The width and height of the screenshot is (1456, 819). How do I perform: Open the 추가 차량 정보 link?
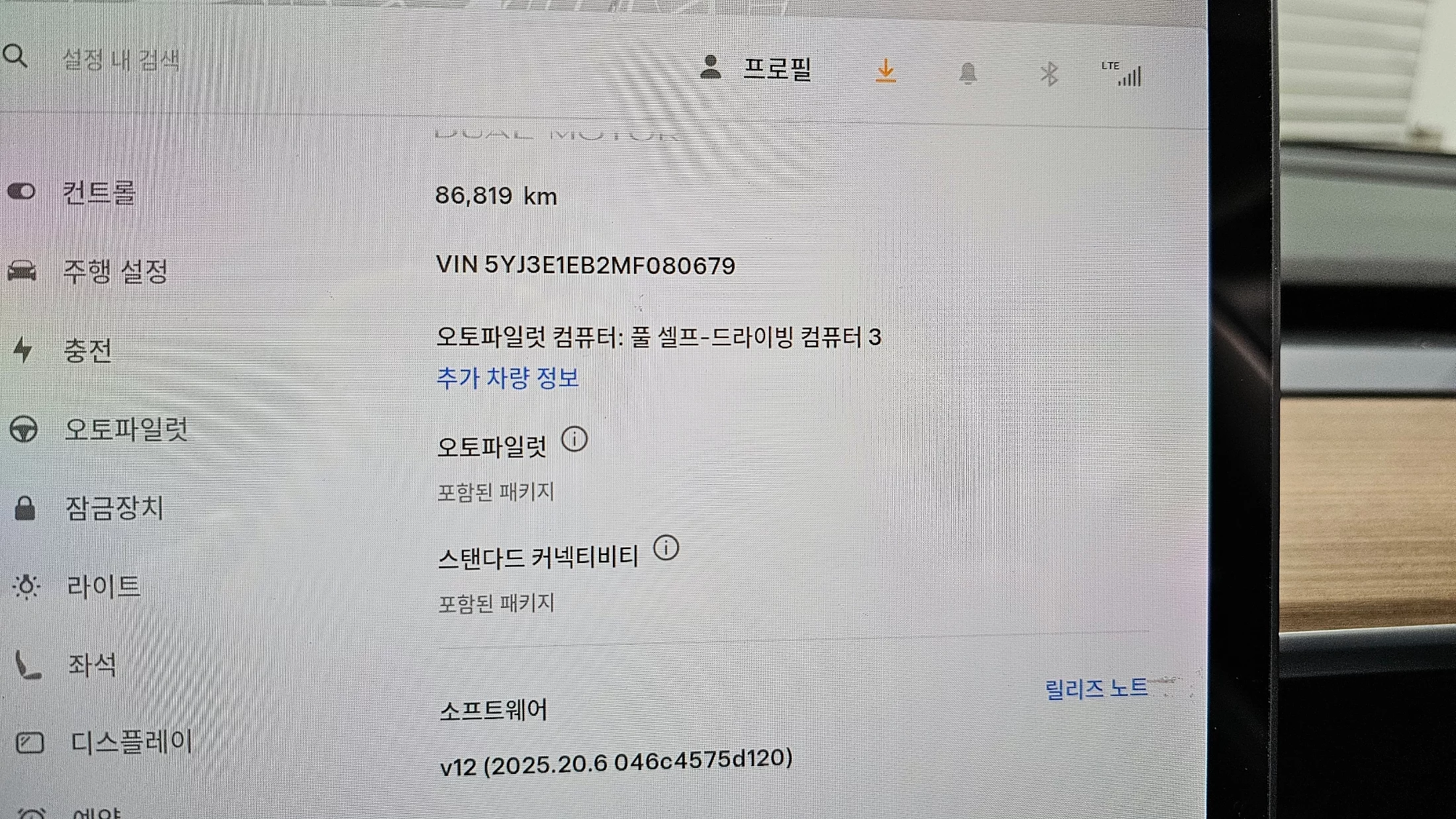pyautogui.click(x=508, y=378)
